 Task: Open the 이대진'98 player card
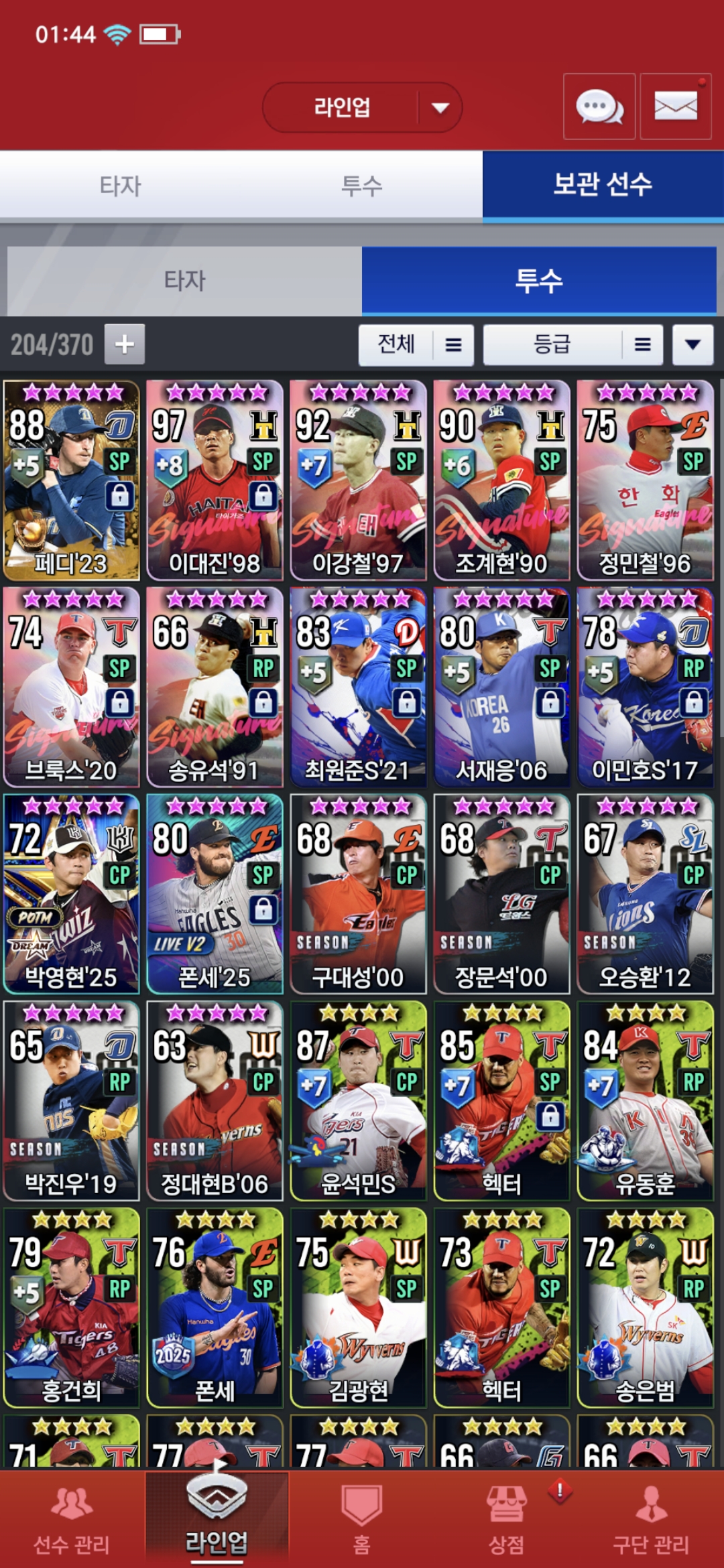pyautogui.click(x=215, y=480)
